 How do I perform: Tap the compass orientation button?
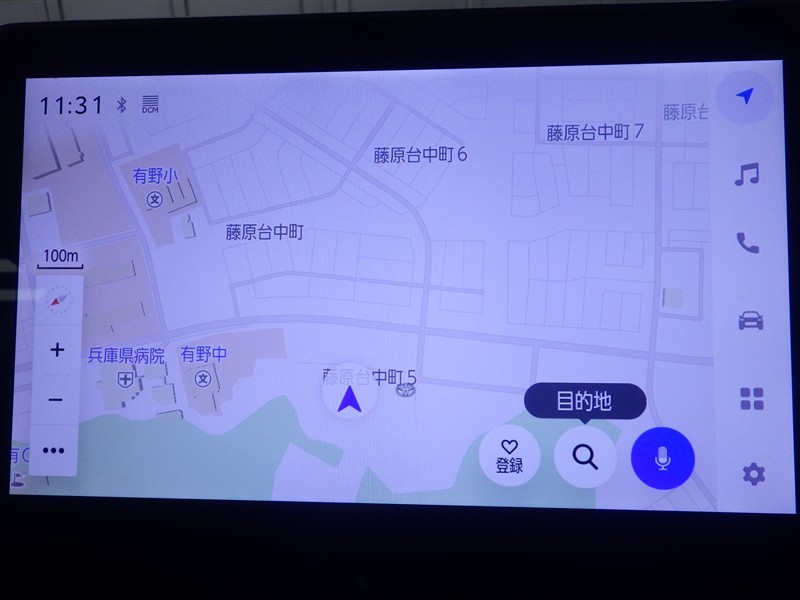point(59,299)
